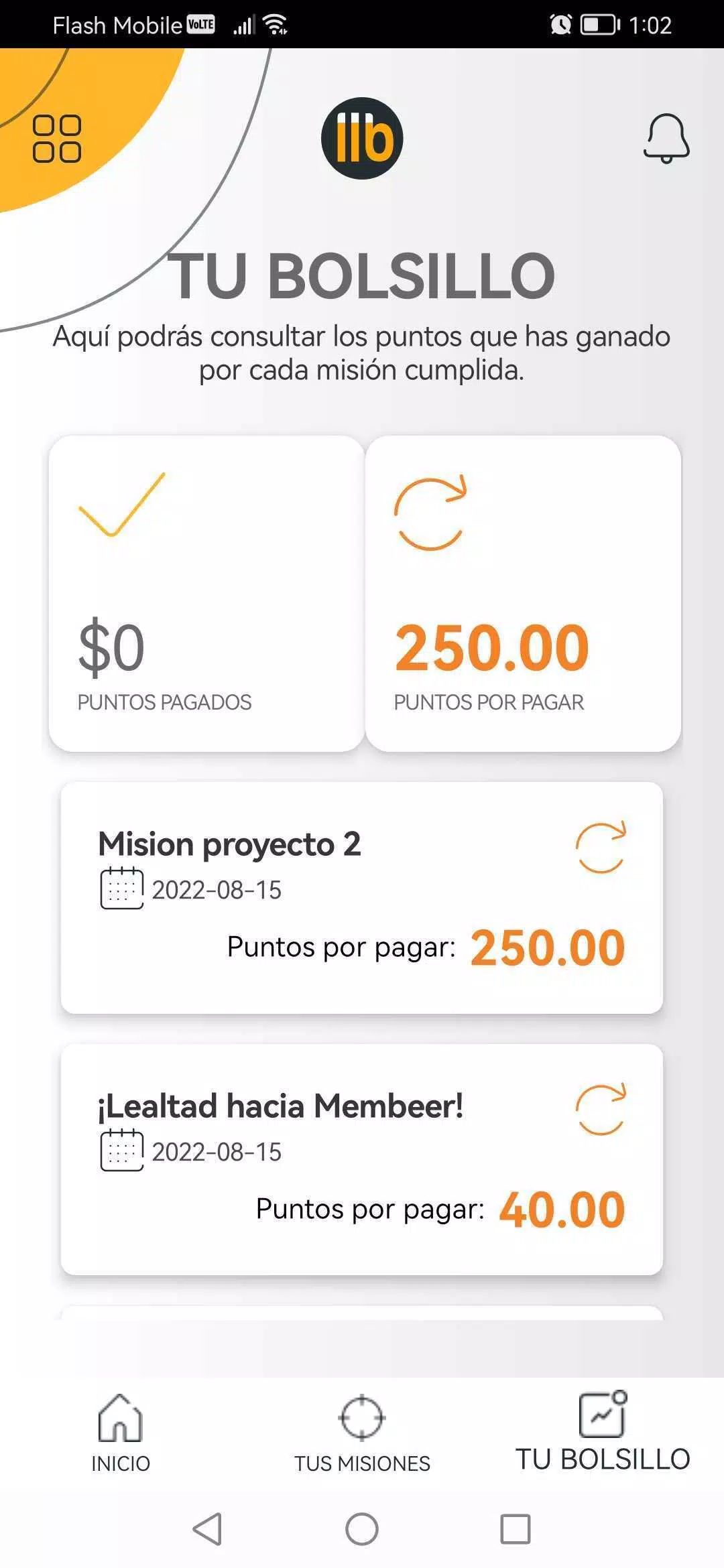Go to the device home screen
The width and height of the screenshot is (724, 1568).
tap(362, 1529)
